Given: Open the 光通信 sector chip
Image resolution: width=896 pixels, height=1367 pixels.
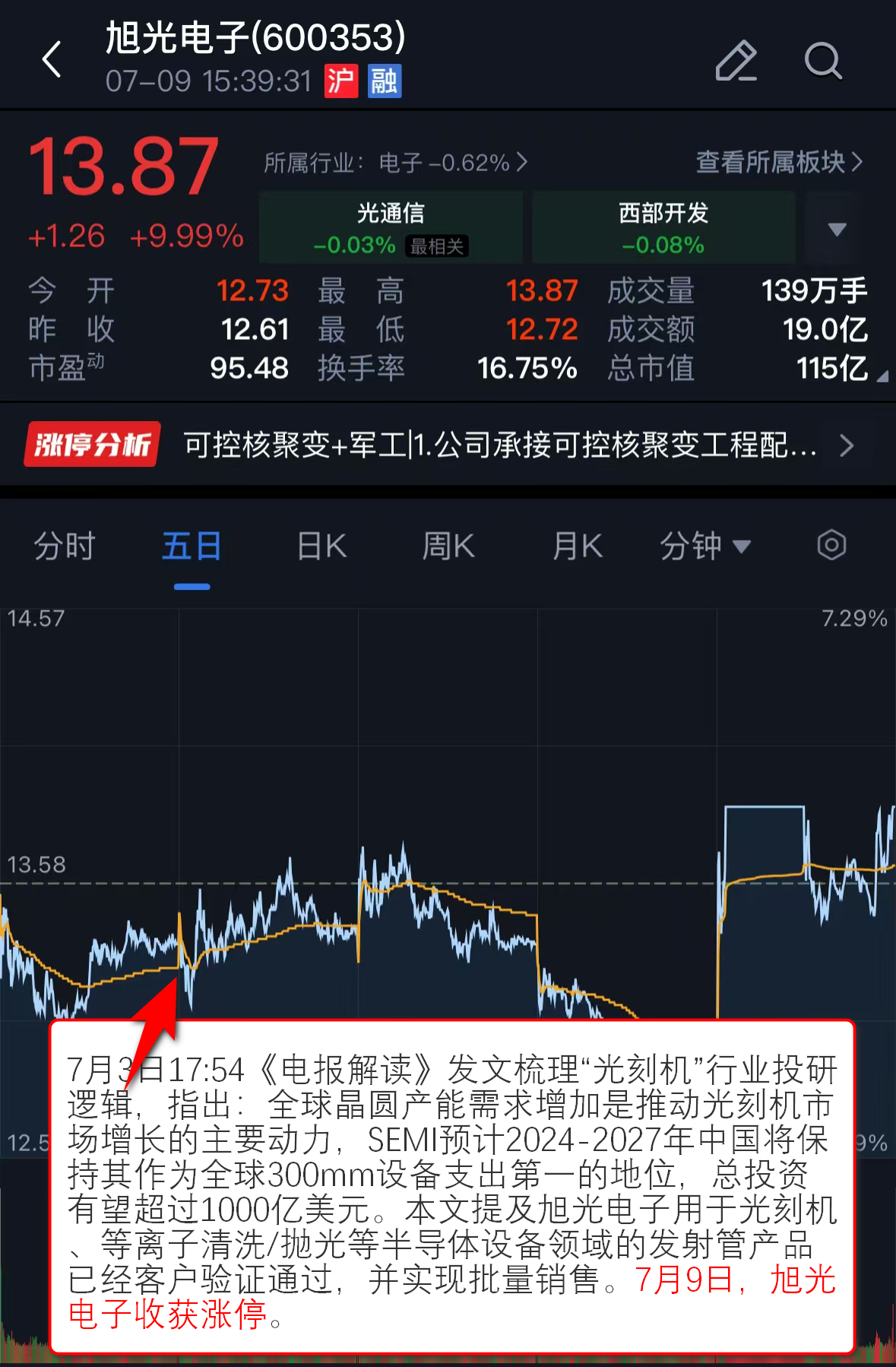Looking at the screenshot, I should point(391,227).
